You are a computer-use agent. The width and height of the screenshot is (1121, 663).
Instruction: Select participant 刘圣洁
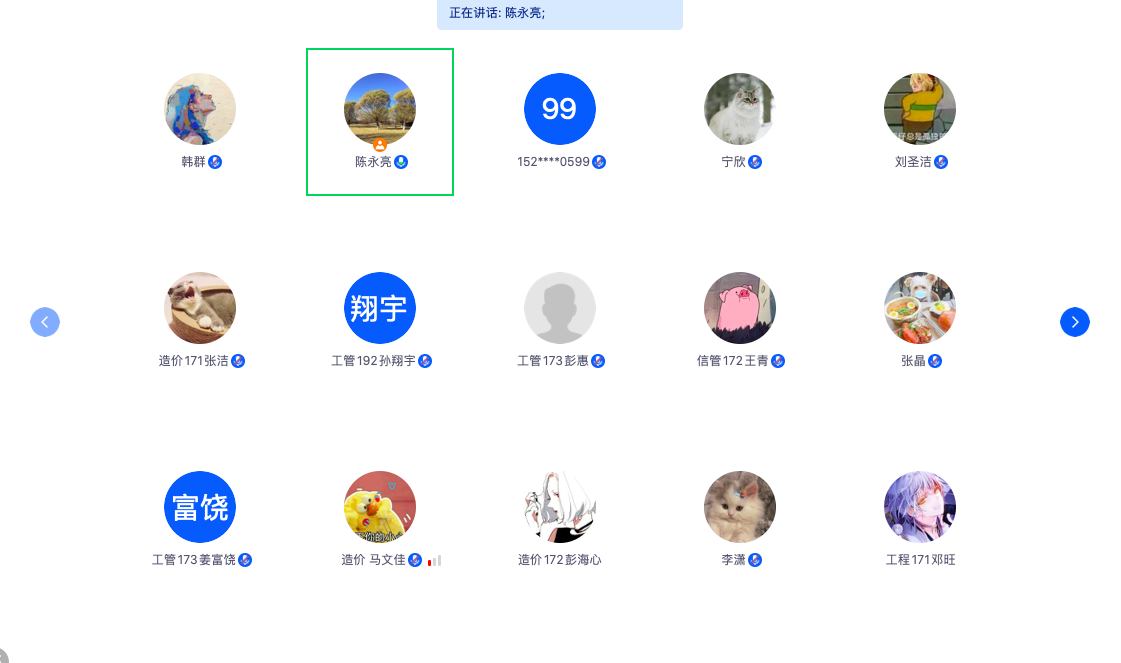pos(920,109)
